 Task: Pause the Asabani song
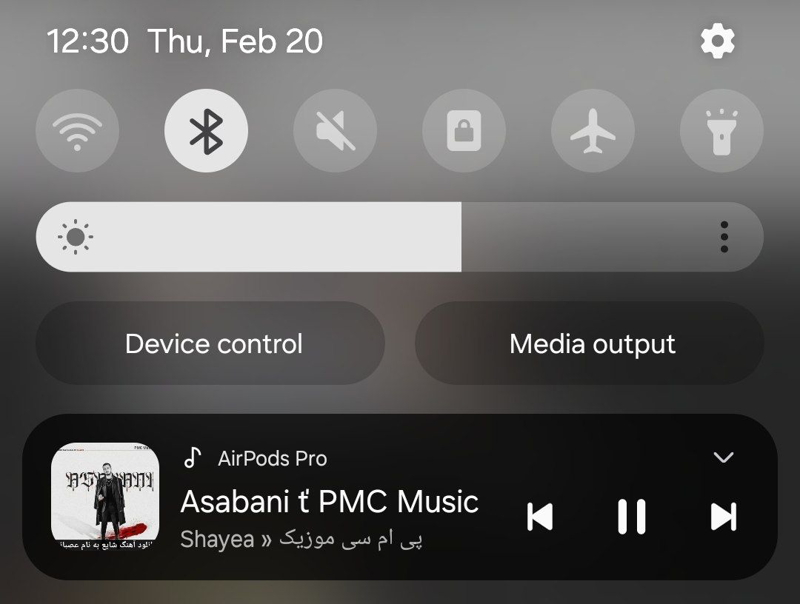[x=631, y=516]
